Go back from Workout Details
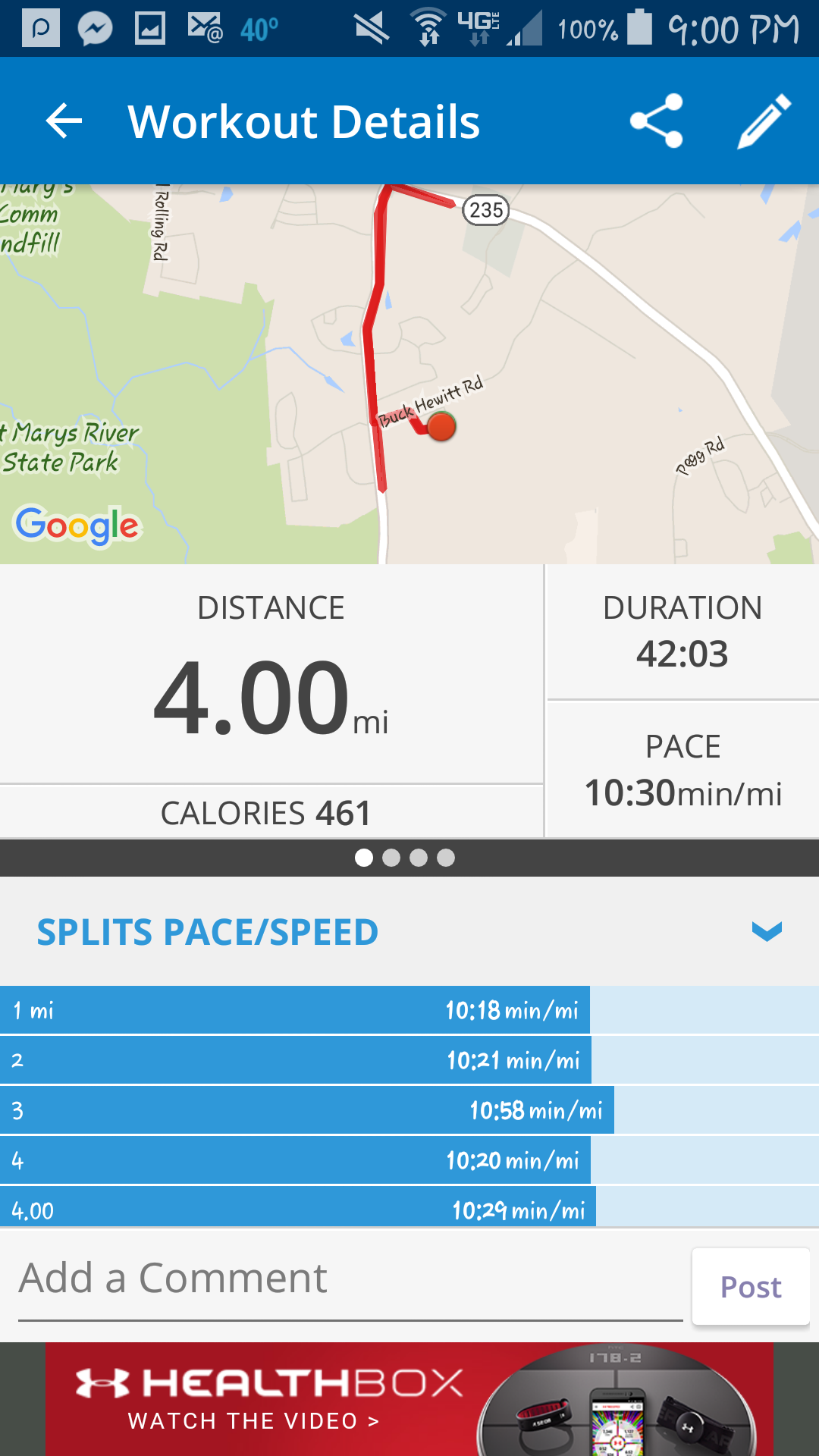 (x=64, y=121)
